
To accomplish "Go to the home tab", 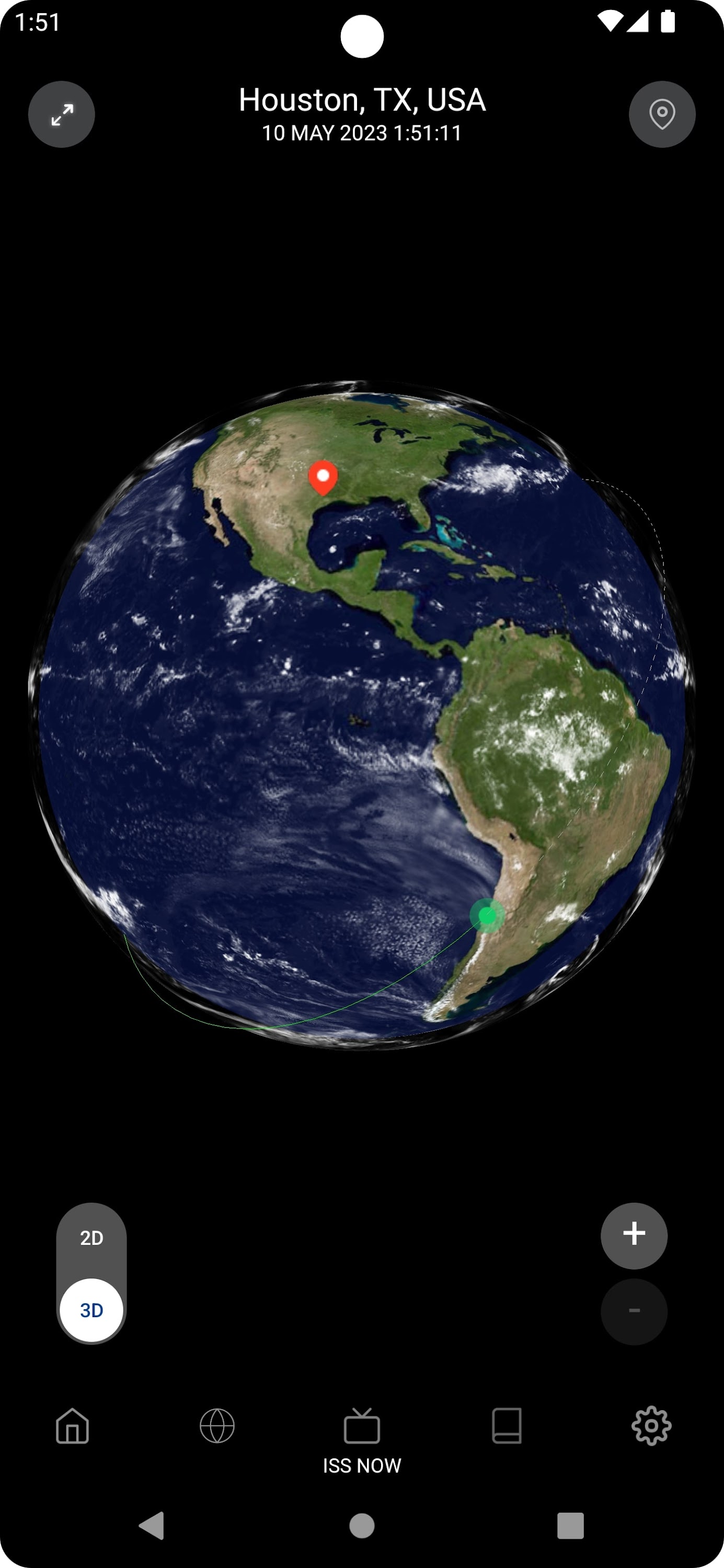I will tap(73, 1425).
